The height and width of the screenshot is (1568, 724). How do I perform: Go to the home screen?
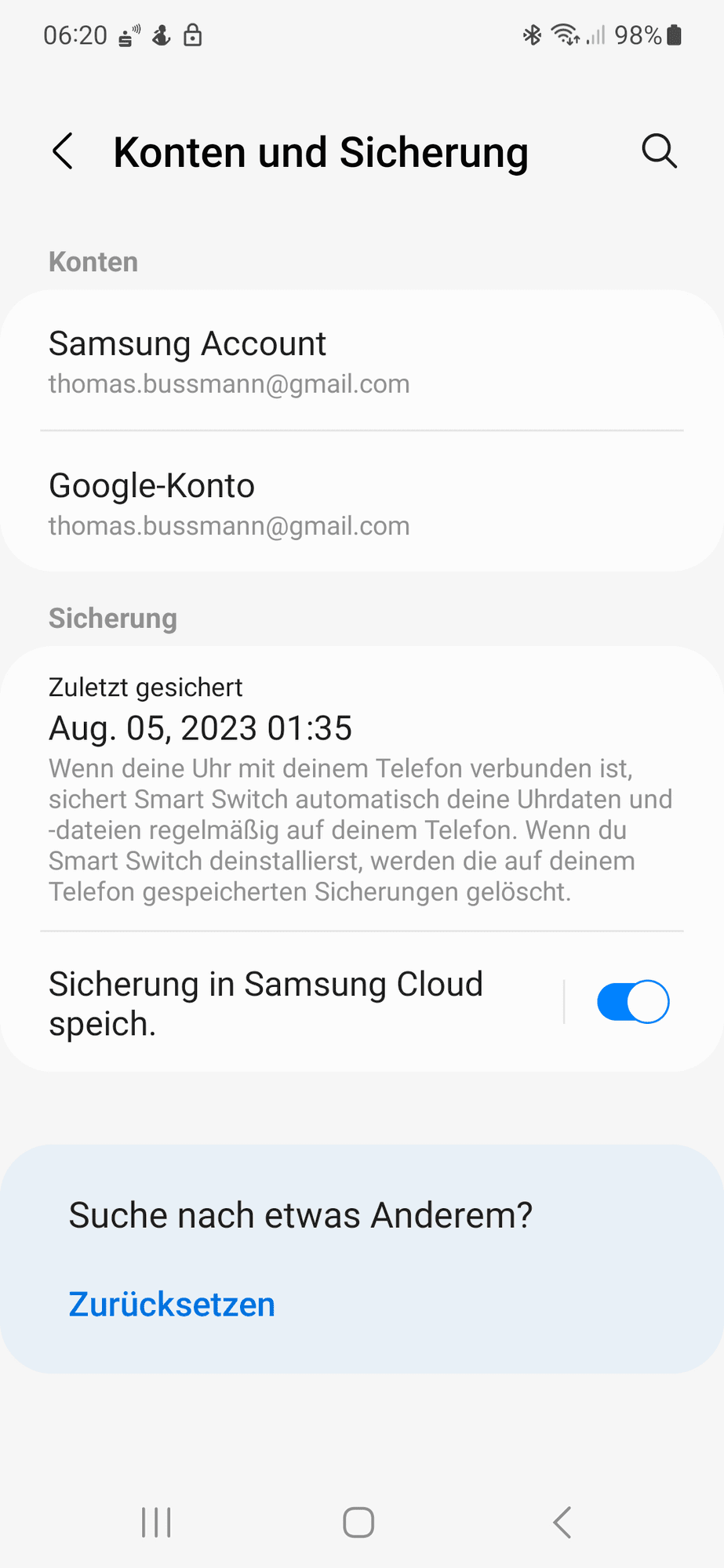click(358, 1523)
